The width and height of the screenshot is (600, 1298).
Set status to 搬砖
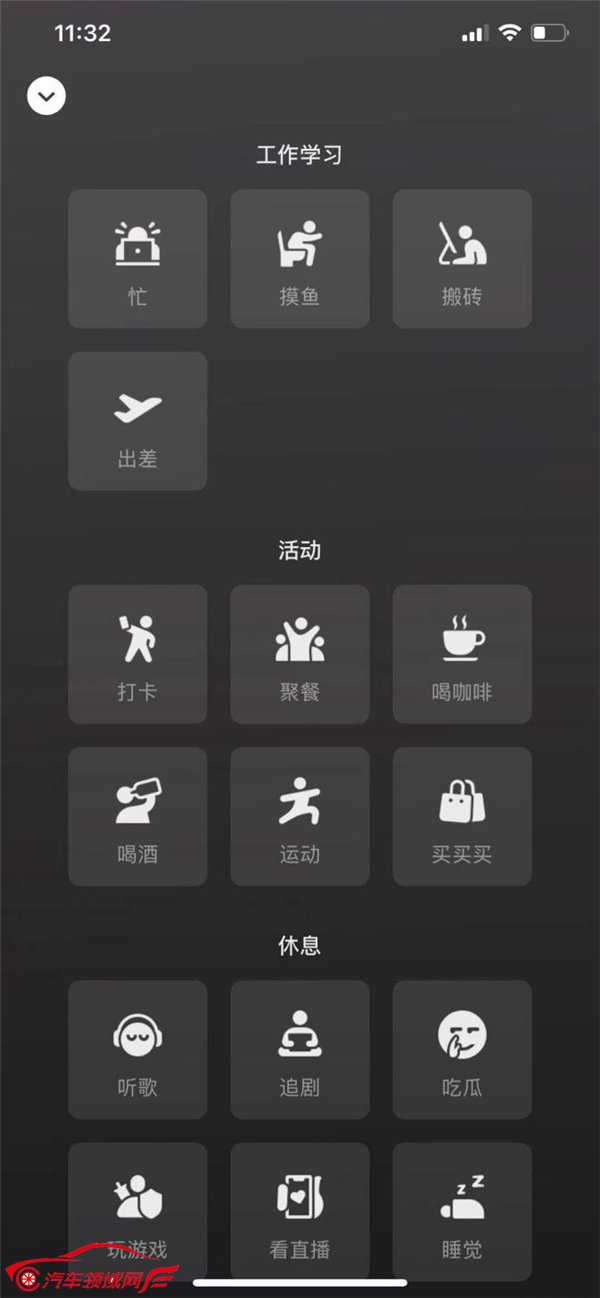pos(462,259)
